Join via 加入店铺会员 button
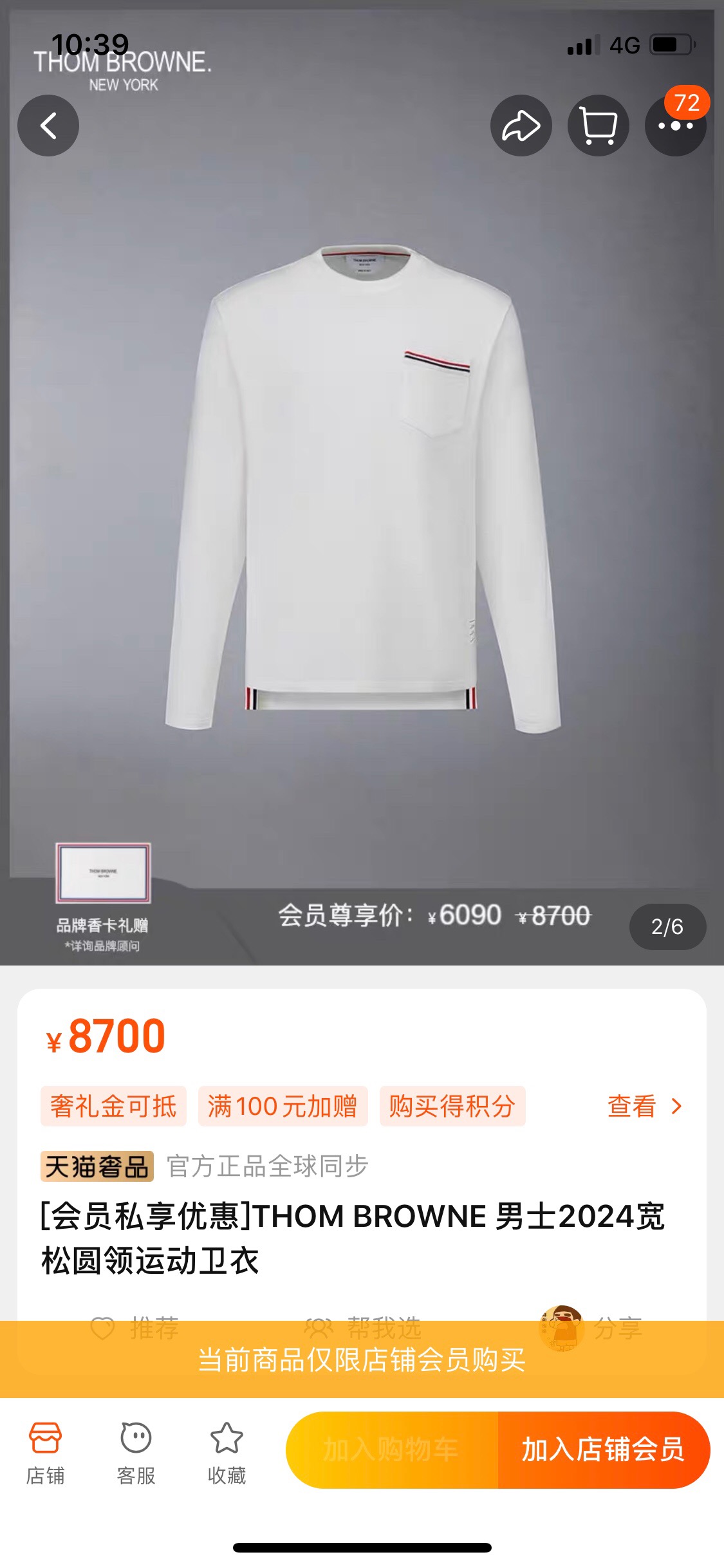 (603, 1450)
